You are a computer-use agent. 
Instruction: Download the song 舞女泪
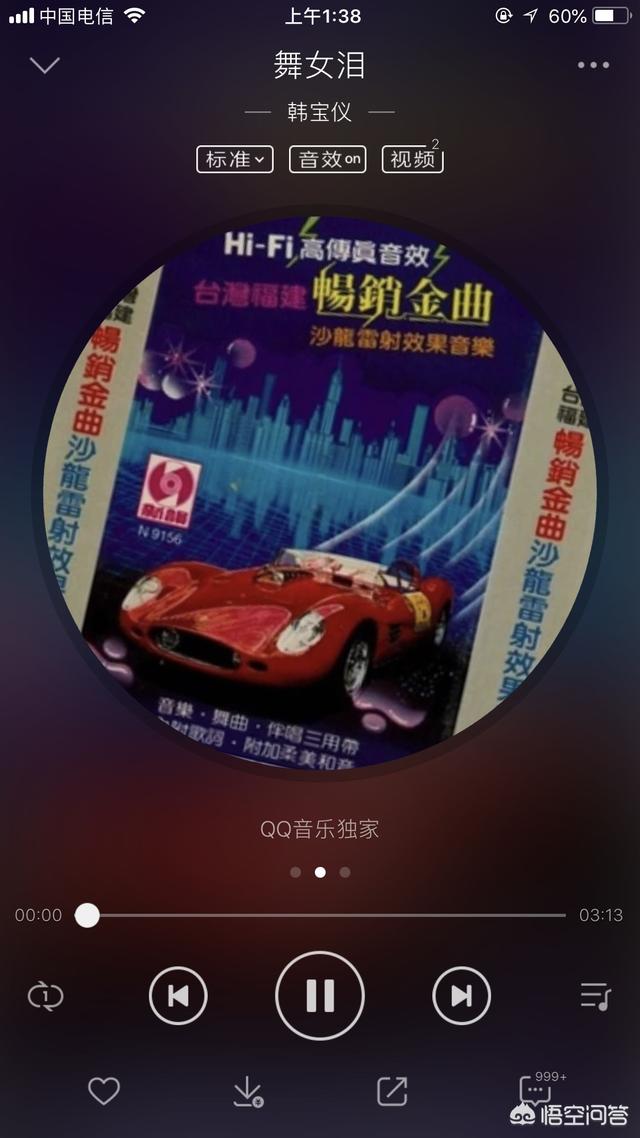pos(248,1091)
